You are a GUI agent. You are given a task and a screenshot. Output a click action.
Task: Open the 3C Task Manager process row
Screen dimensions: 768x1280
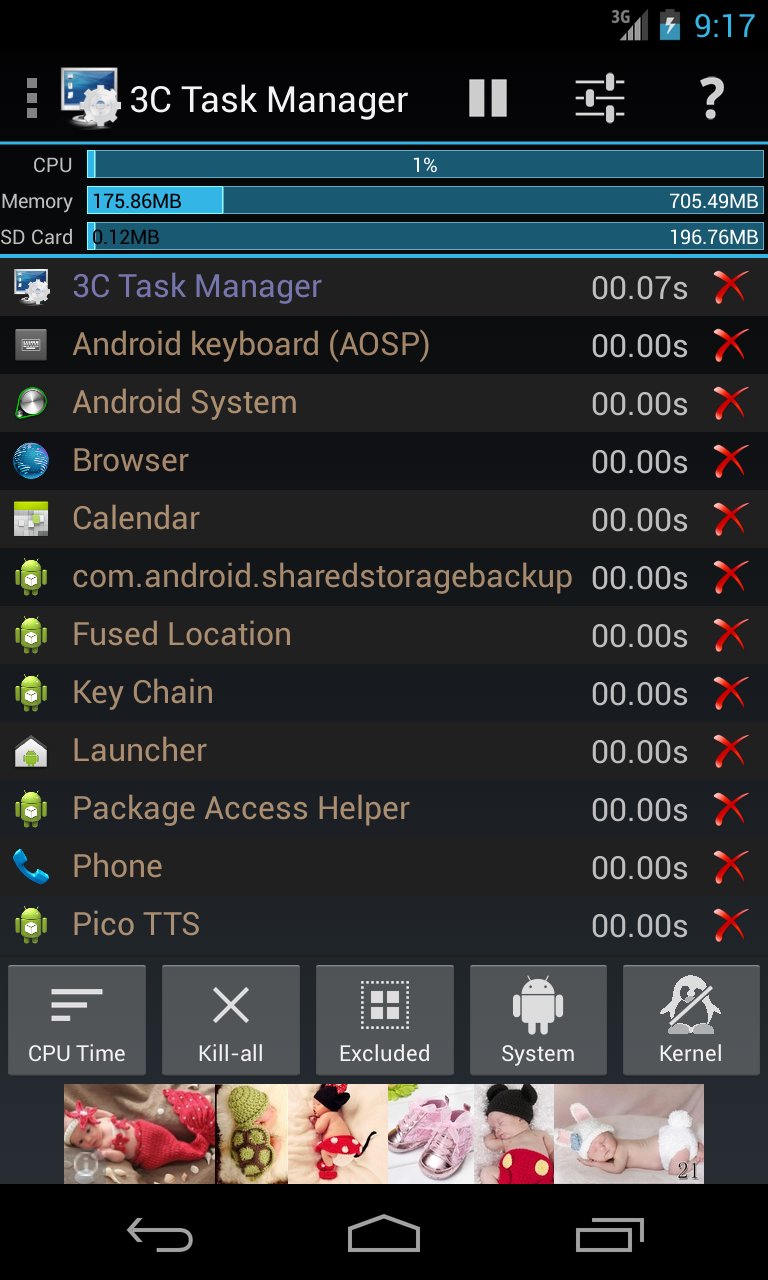pos(300,287)
